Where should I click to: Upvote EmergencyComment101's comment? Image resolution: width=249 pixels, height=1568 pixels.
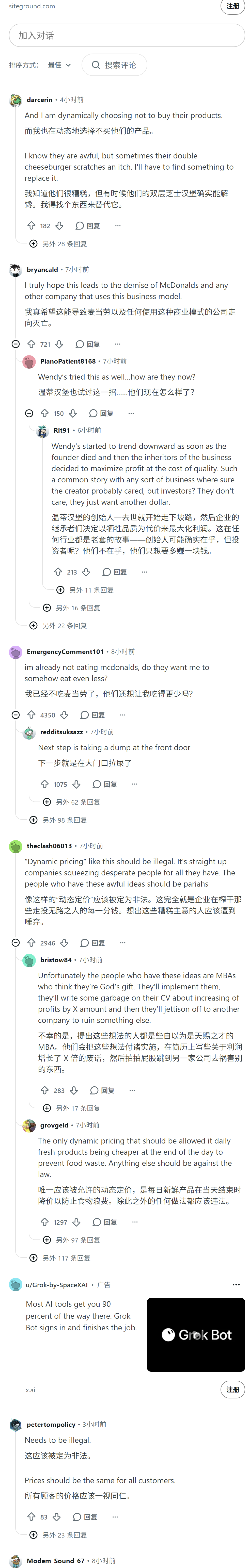32,715
